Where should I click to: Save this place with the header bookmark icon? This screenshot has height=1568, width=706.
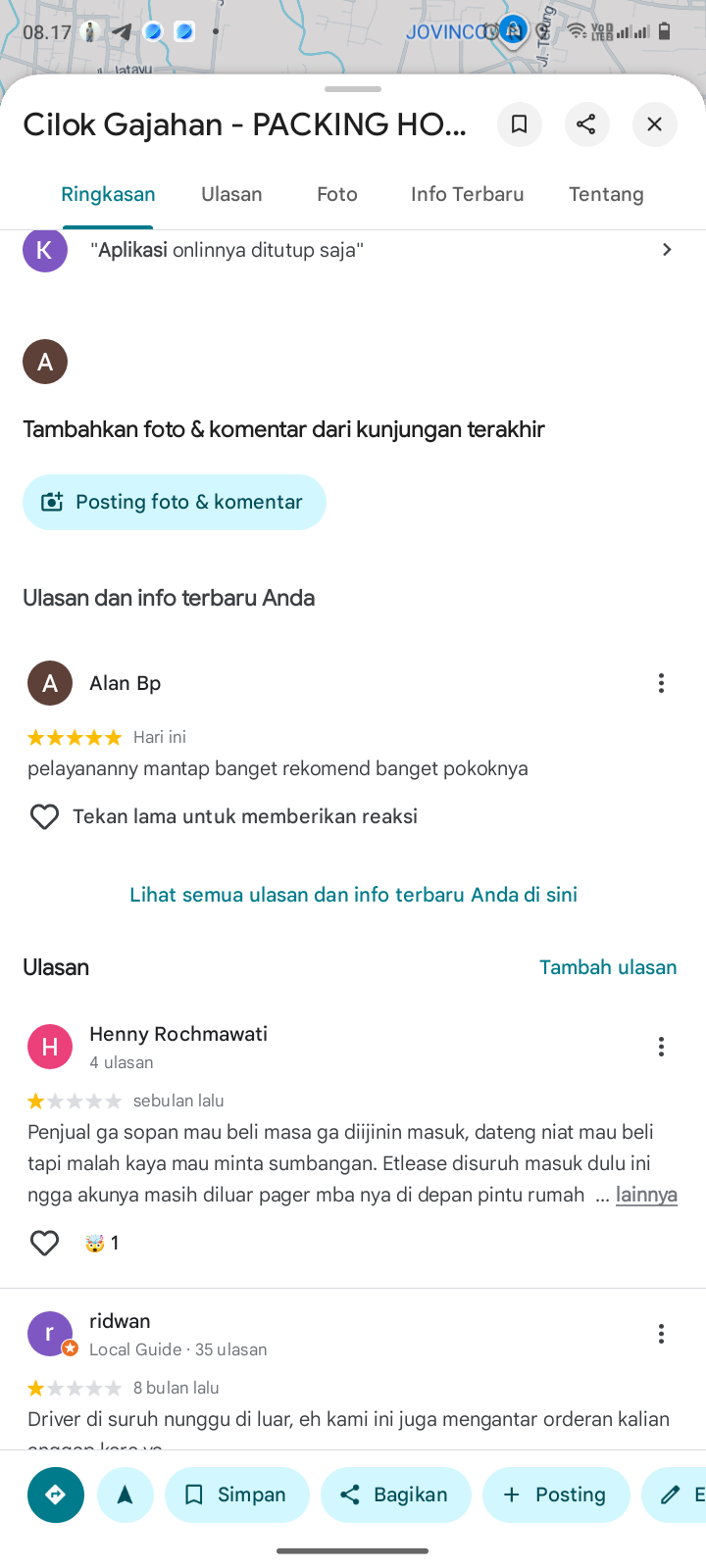[x=520, y=124]
